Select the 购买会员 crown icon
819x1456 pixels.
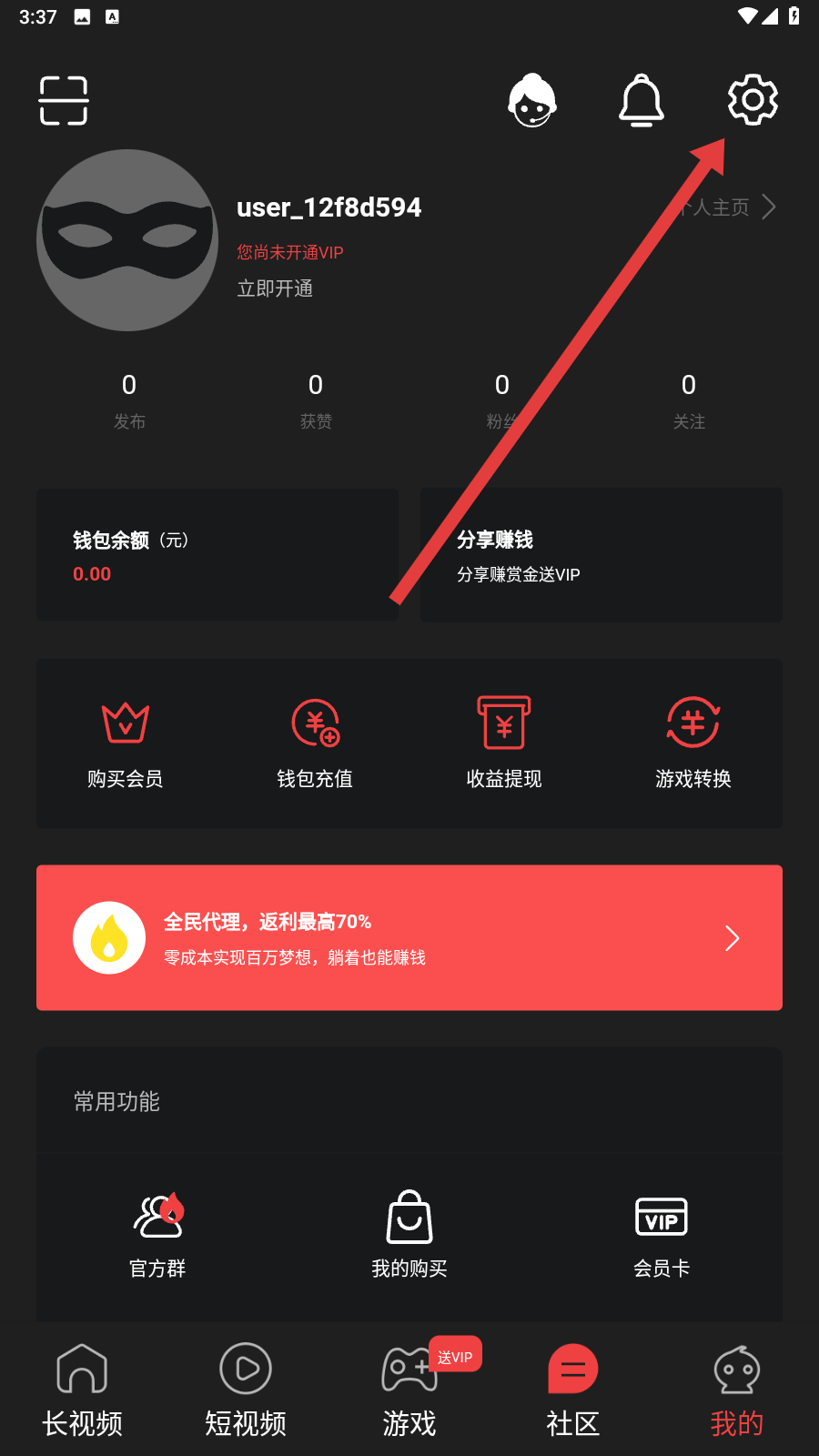tap(125, 723)
